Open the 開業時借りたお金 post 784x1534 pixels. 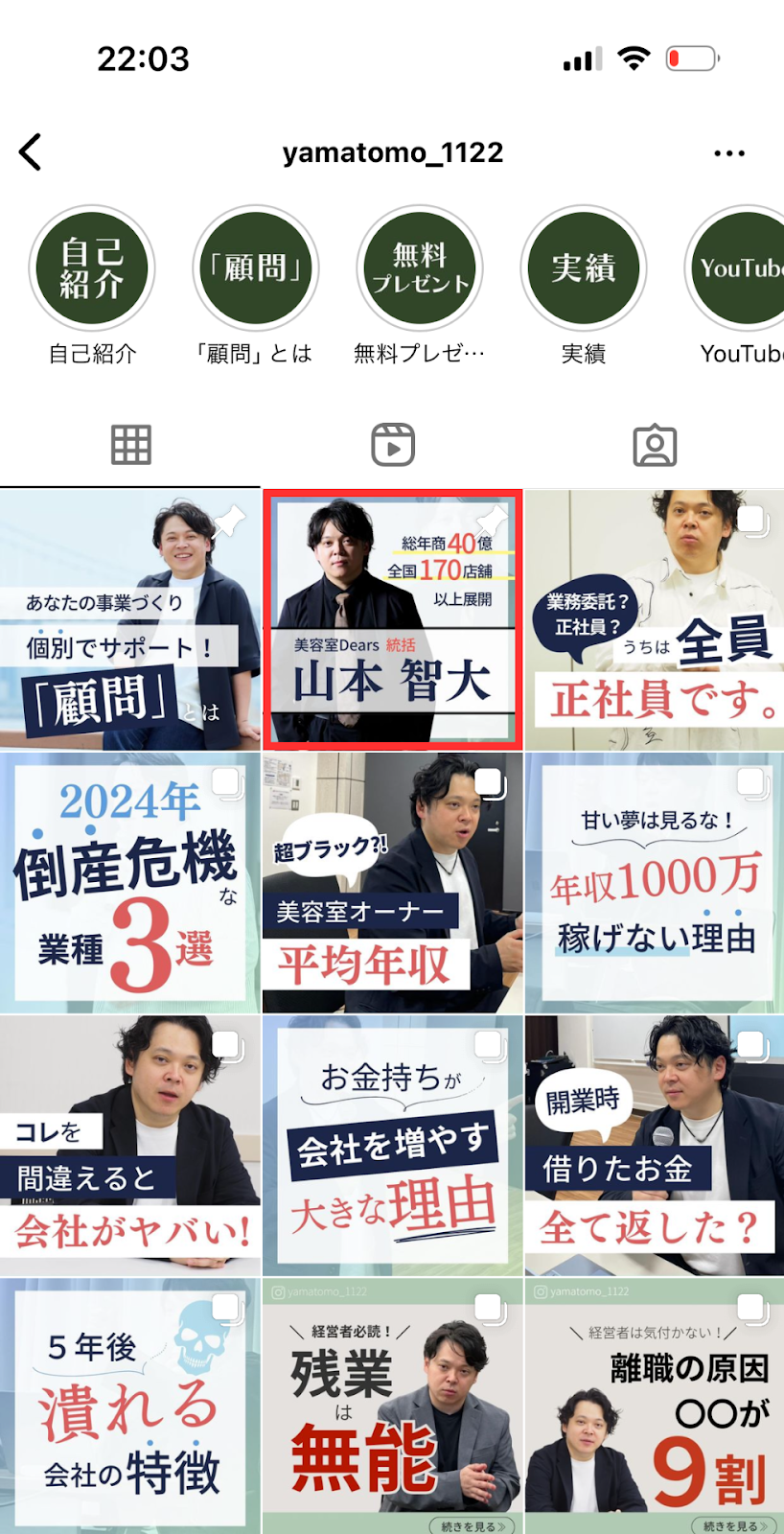click(x=655, y=1146)
